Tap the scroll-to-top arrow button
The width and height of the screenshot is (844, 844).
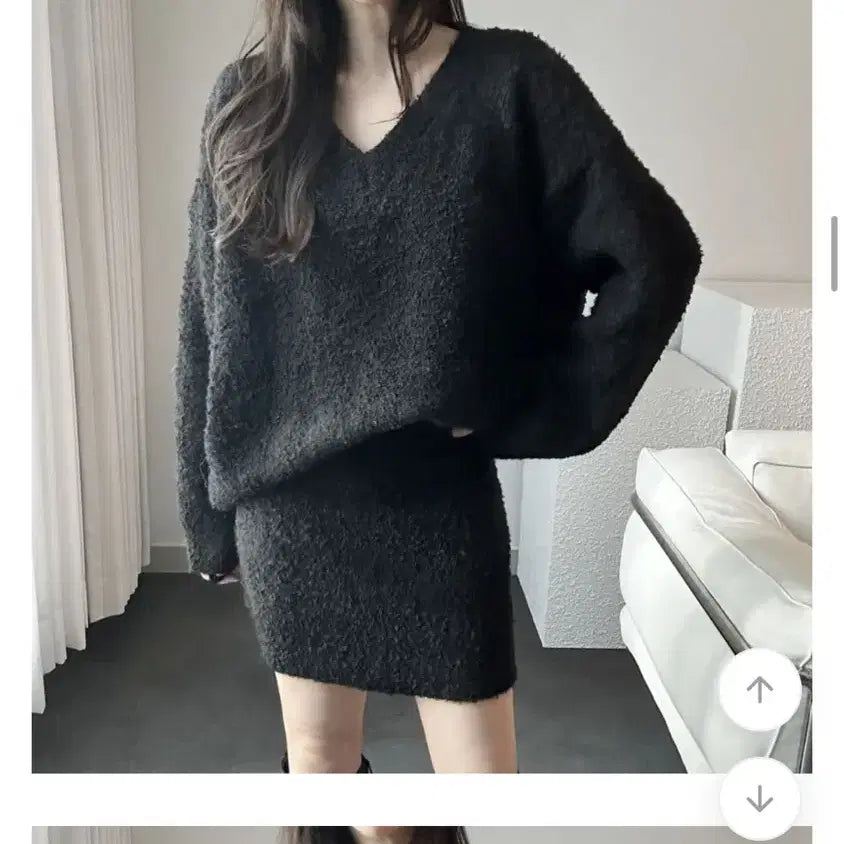[x=760, y=690]
